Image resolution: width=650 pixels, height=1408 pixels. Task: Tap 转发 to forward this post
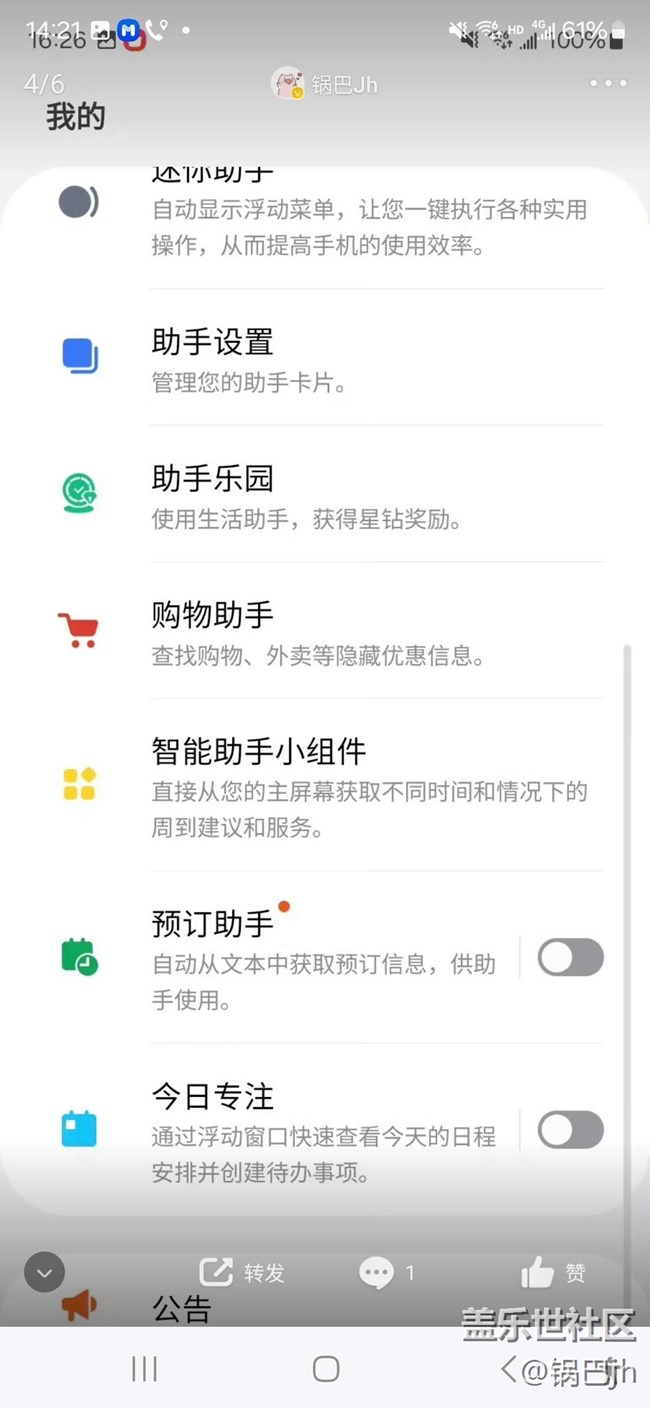click(x=243, y=1272)
